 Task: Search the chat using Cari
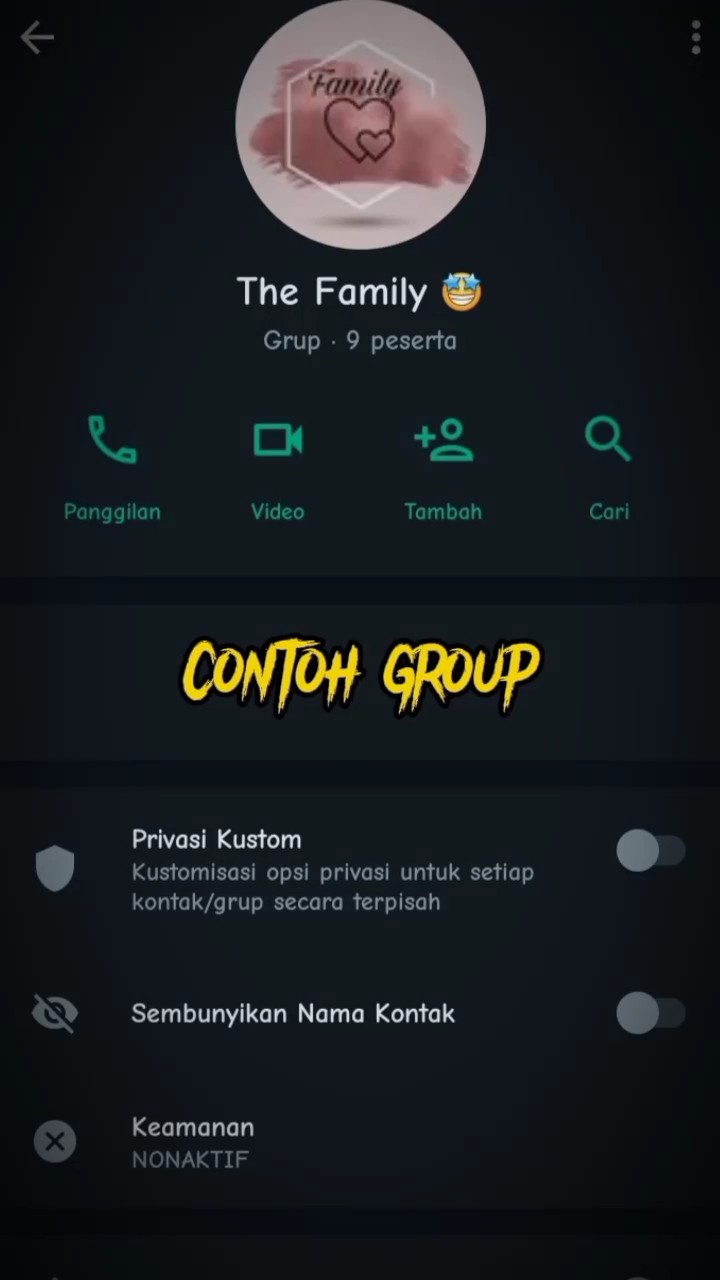click(608, 468)
